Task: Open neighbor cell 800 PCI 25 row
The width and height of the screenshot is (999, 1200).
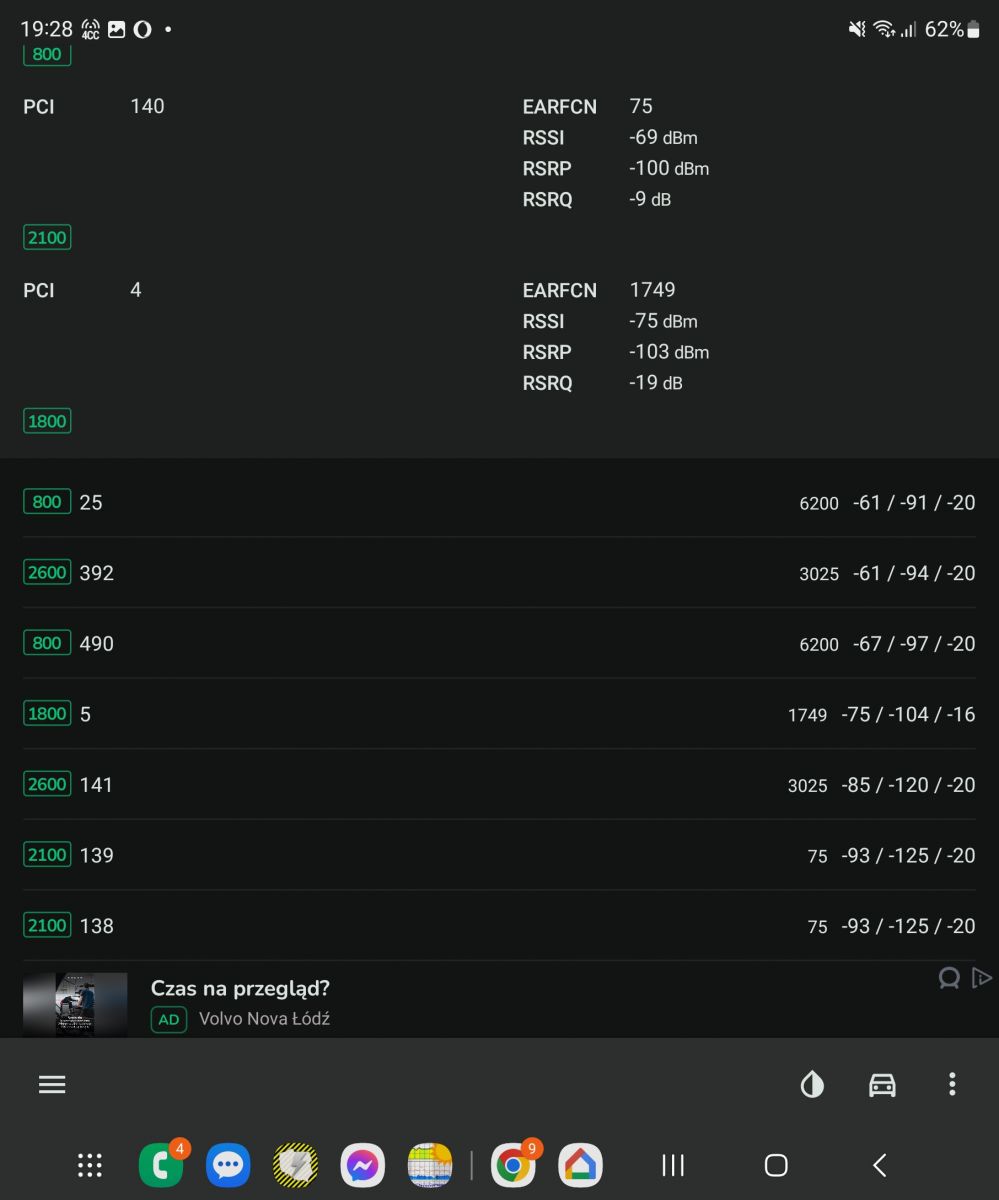Action: coord(499,502)
